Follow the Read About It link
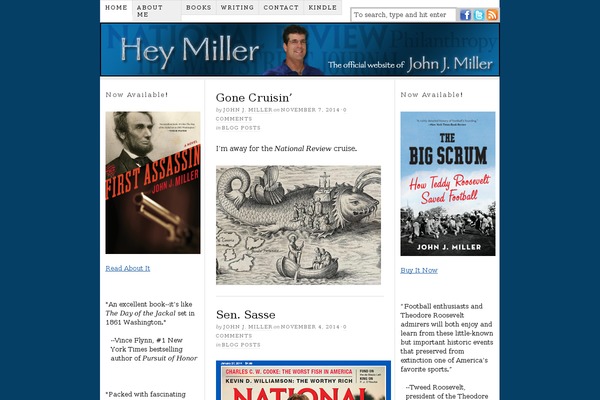 click(128, 268)
